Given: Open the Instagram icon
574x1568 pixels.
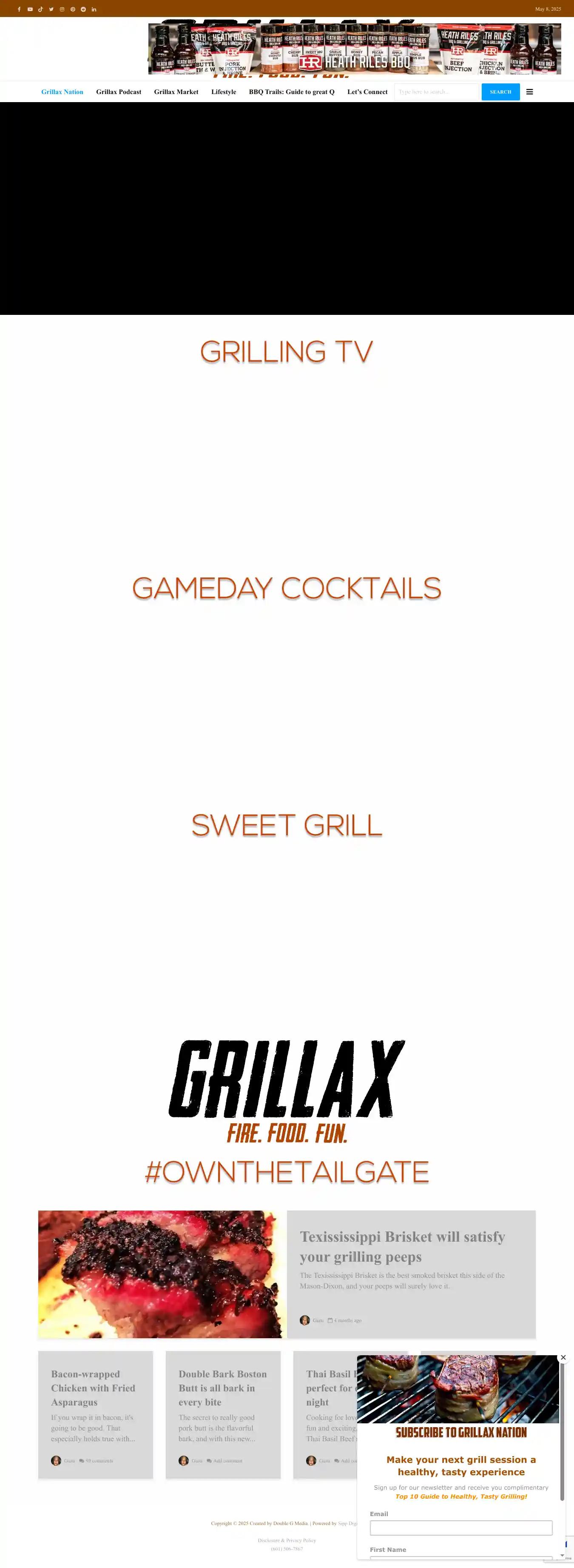Looking at the screenshot, I should pyautogui.click(x=62, y=9).
